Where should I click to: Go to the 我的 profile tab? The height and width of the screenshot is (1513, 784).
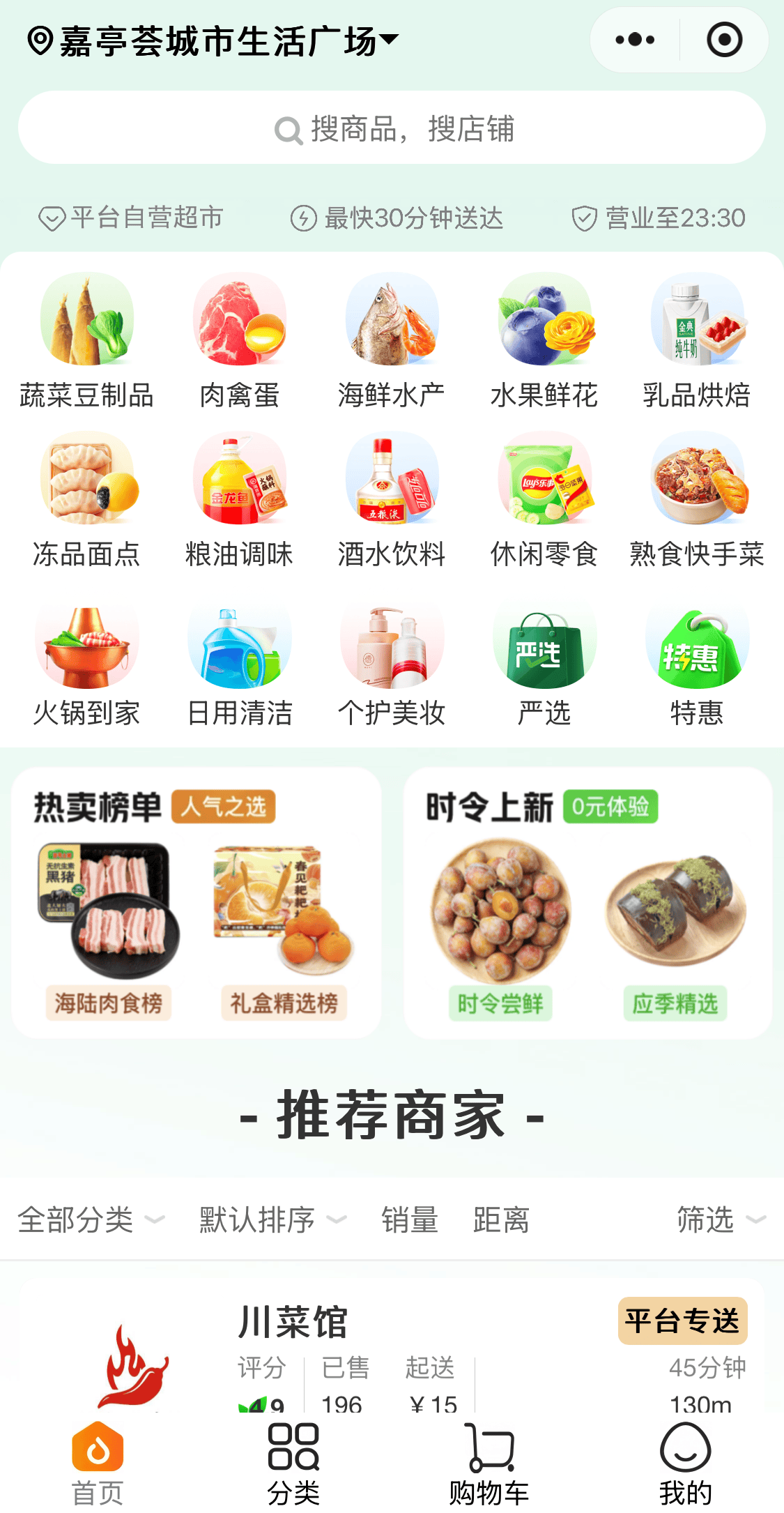pyautogui.click(x=685, y=1464)
